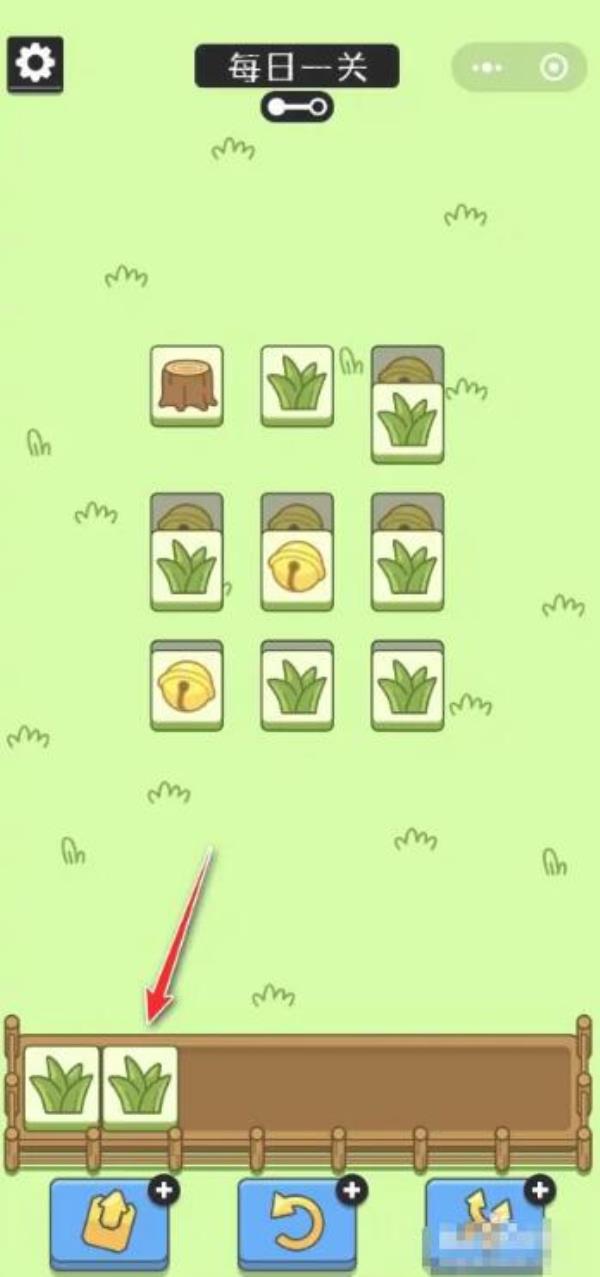600x1277 pixels.
Task: Open the mini program three-dot menu
Action: 488,68
